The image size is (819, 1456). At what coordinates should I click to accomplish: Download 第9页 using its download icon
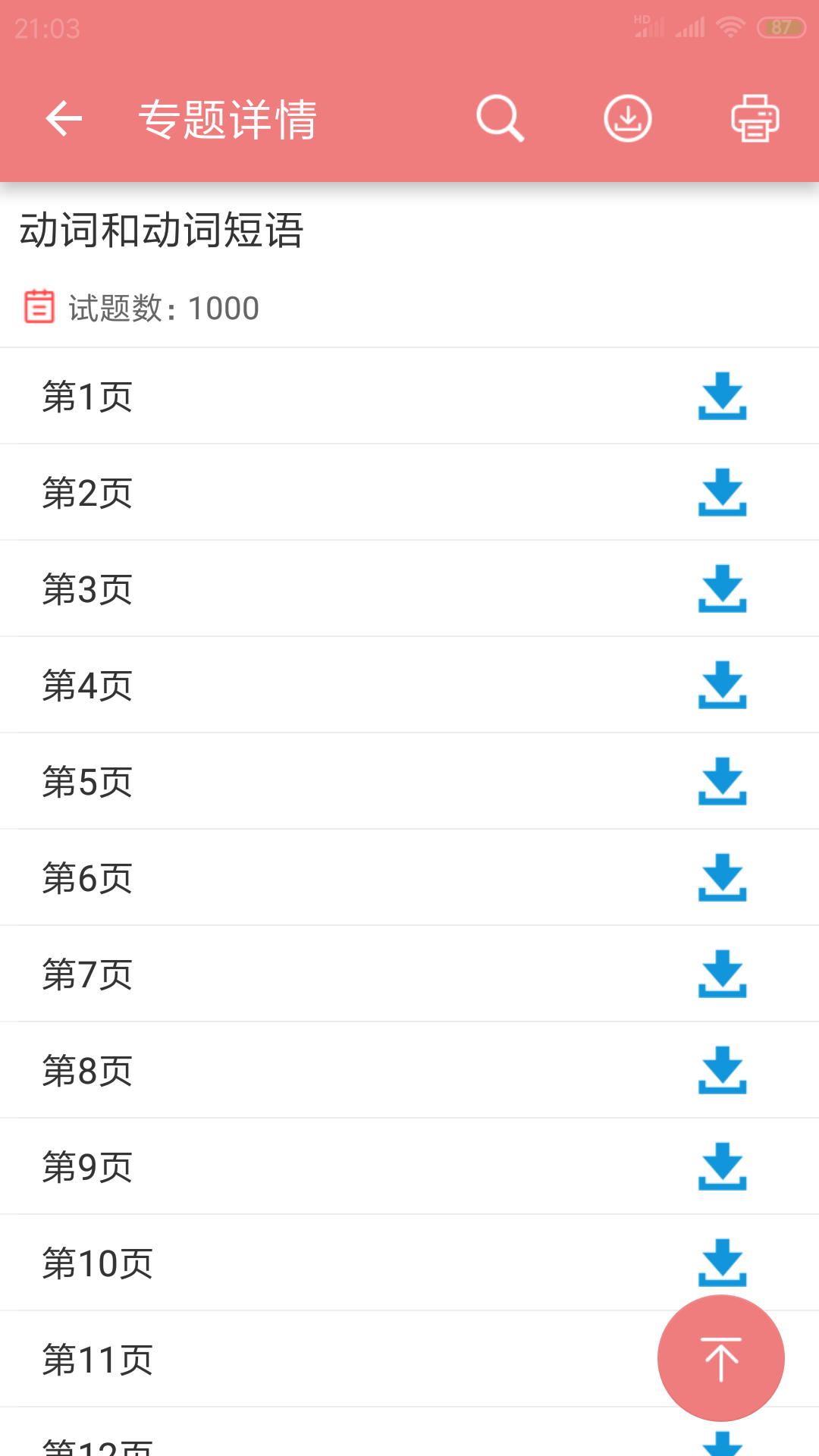723,1166
